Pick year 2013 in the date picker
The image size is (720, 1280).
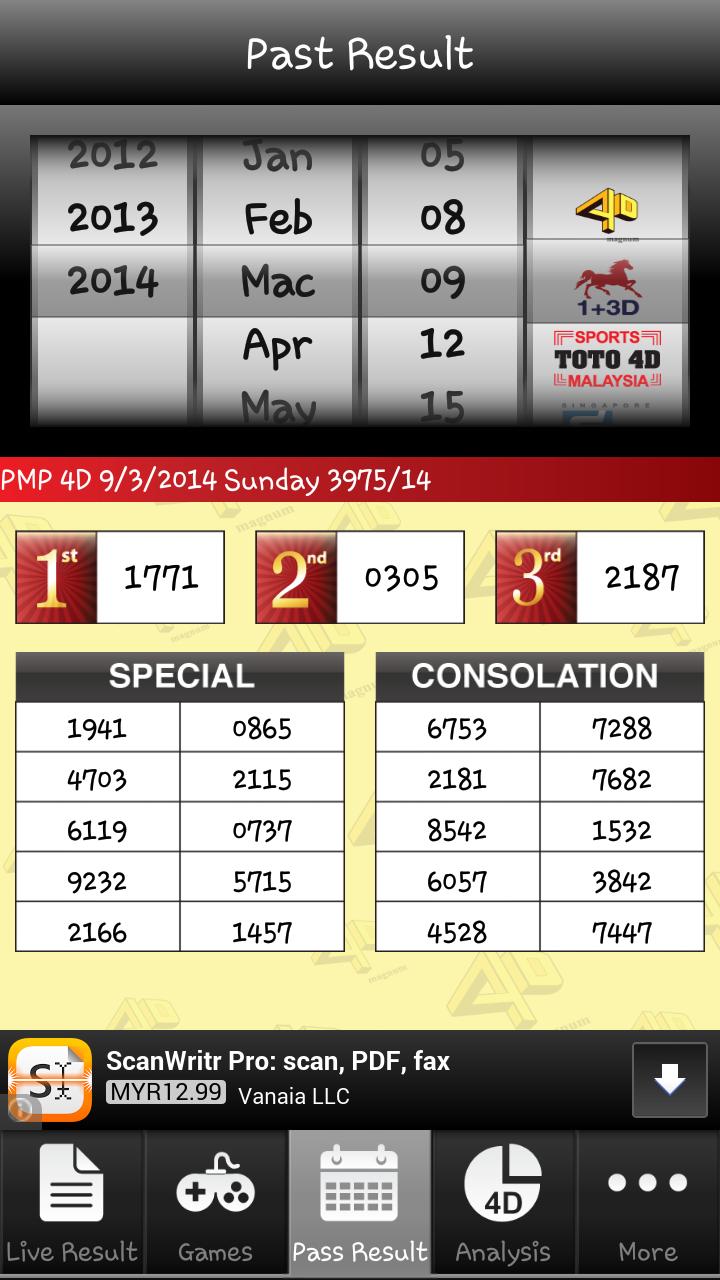point(113,218)
